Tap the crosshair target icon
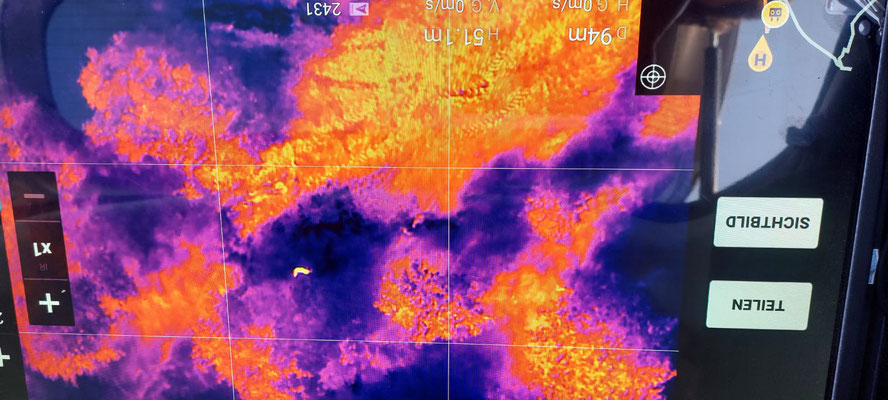Viewport: 888px width, 400px height. tap(653, 76)
